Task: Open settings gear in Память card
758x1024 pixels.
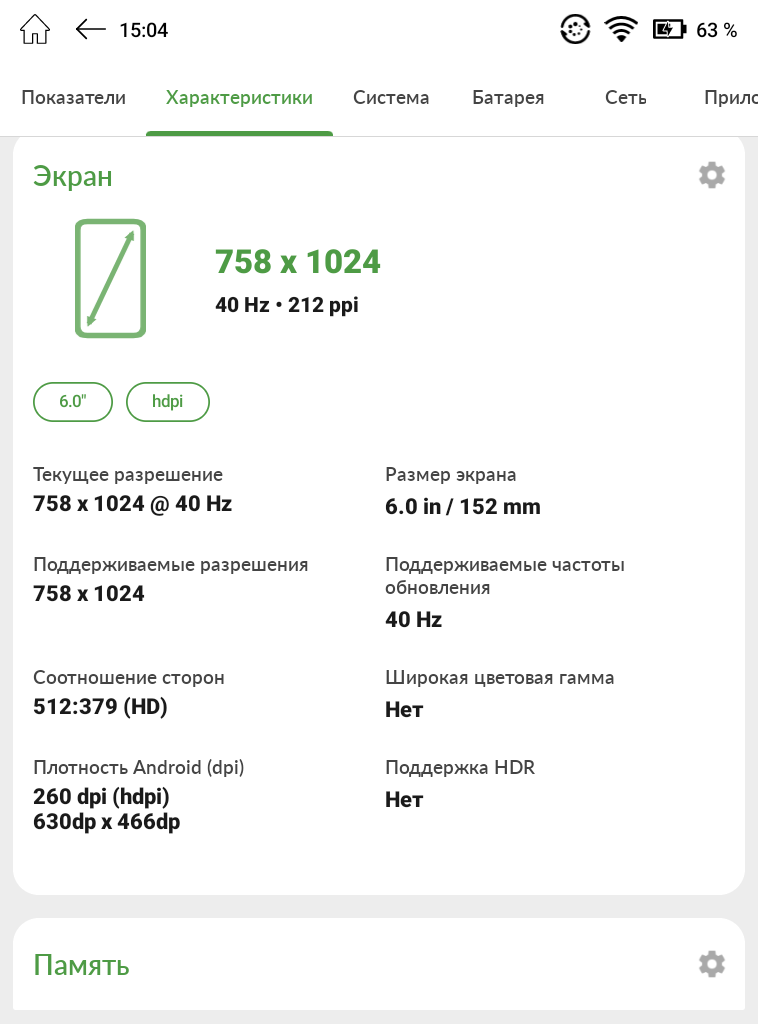Action: [712, 964]
